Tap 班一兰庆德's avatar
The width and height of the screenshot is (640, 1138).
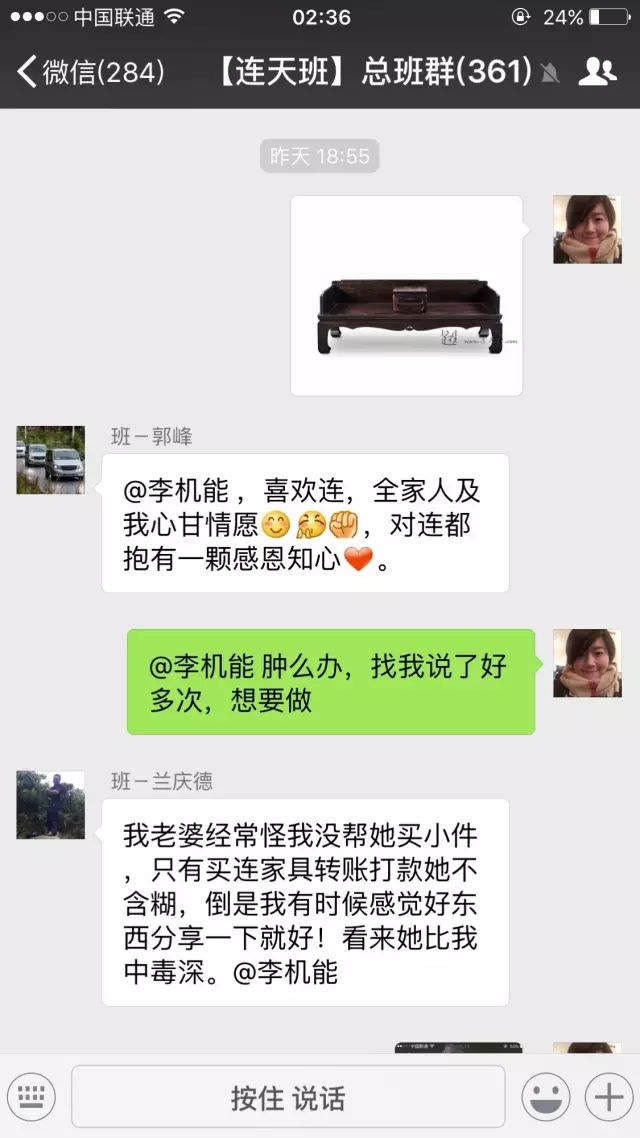[50, 804]
